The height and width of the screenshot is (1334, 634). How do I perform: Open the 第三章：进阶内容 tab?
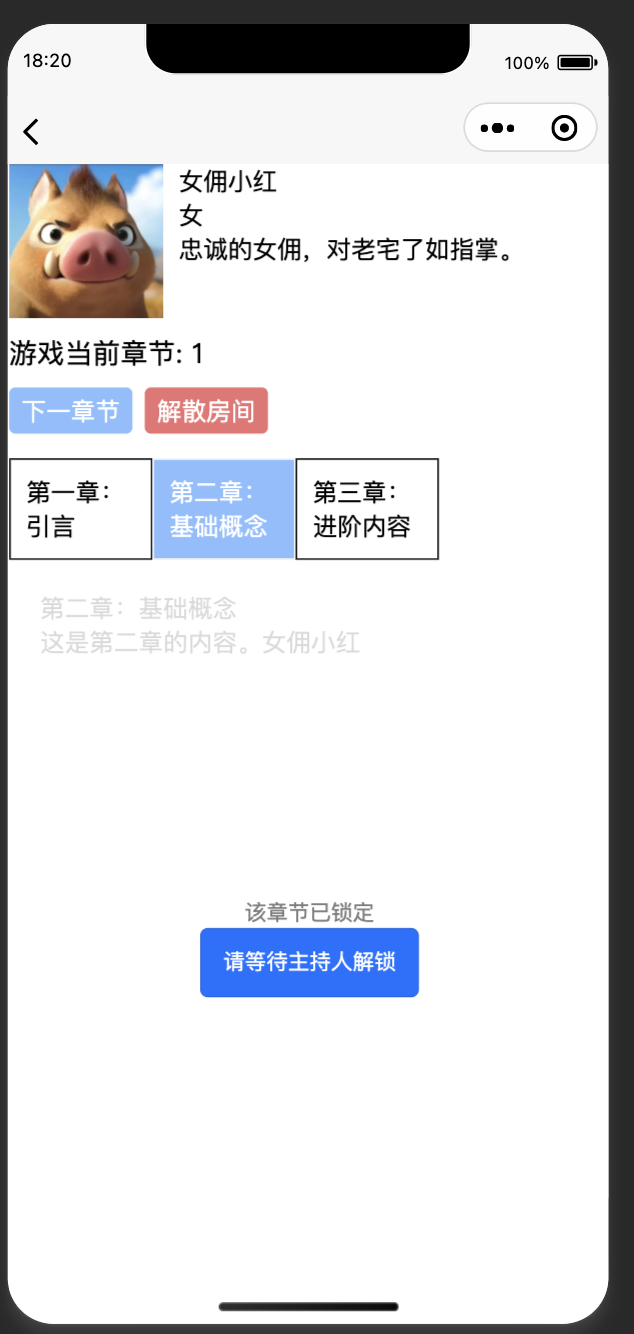click(x=367, y=509)
